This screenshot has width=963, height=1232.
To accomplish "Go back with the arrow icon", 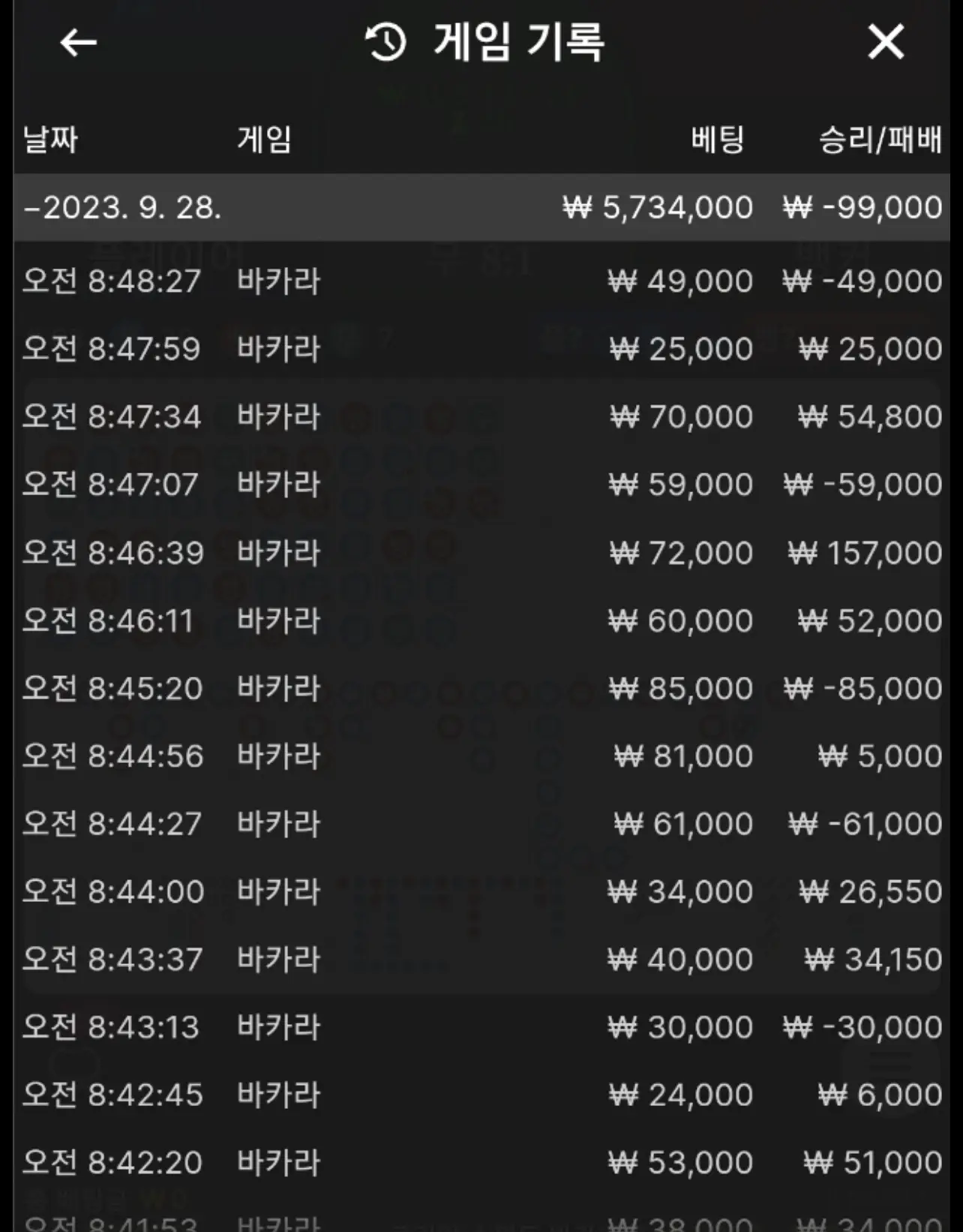I will click(x=78, y=42).
